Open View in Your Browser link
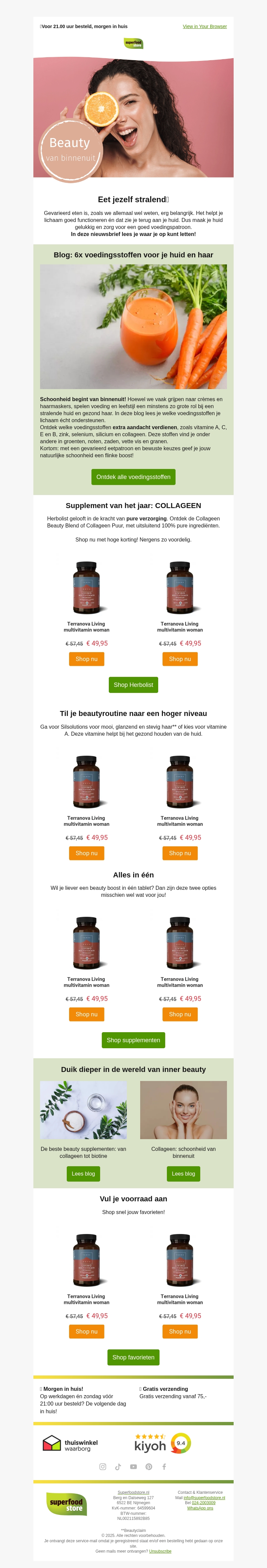 204,27
